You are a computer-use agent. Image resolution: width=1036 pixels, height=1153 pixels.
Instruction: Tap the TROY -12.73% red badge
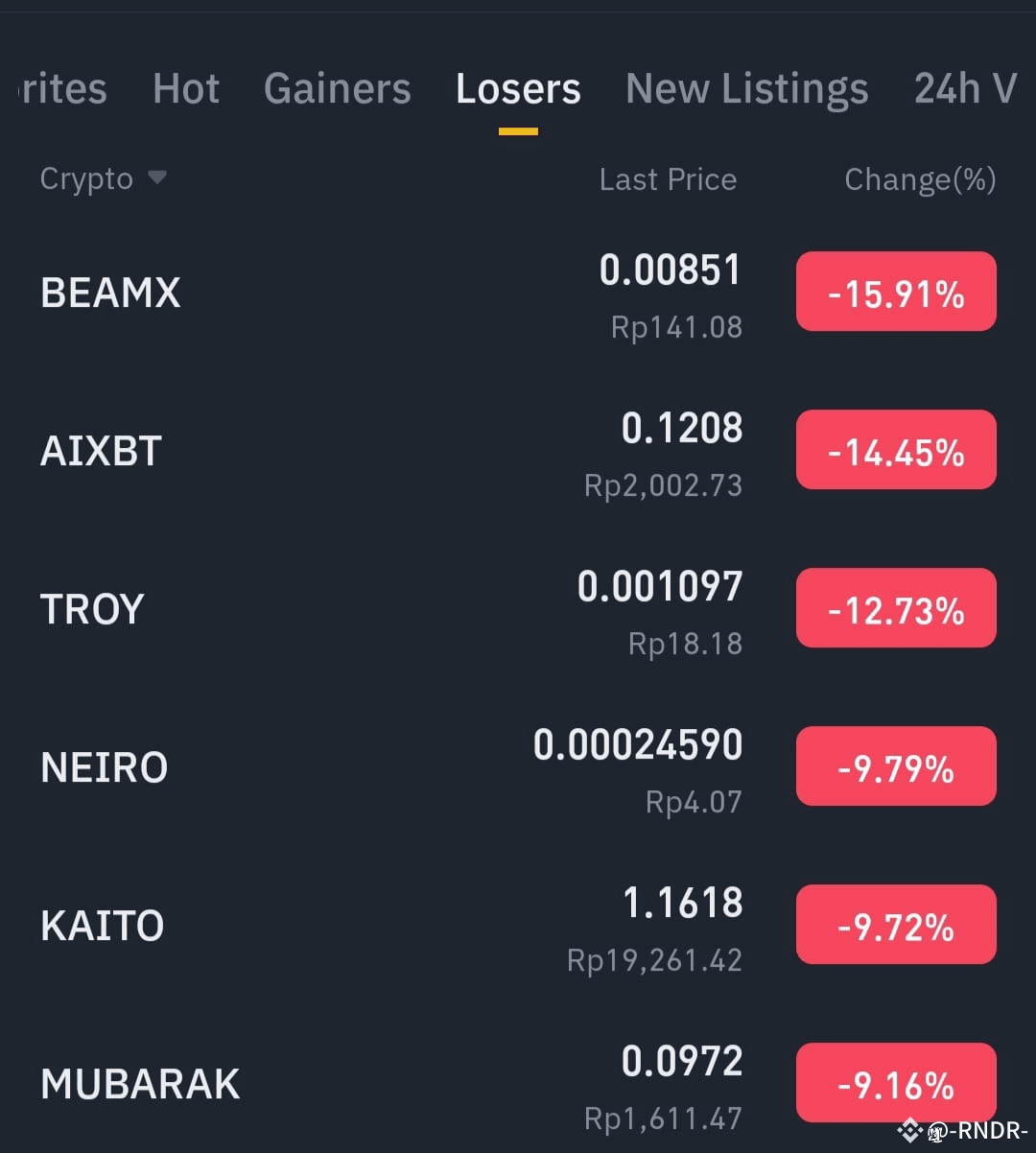point(895,607)
